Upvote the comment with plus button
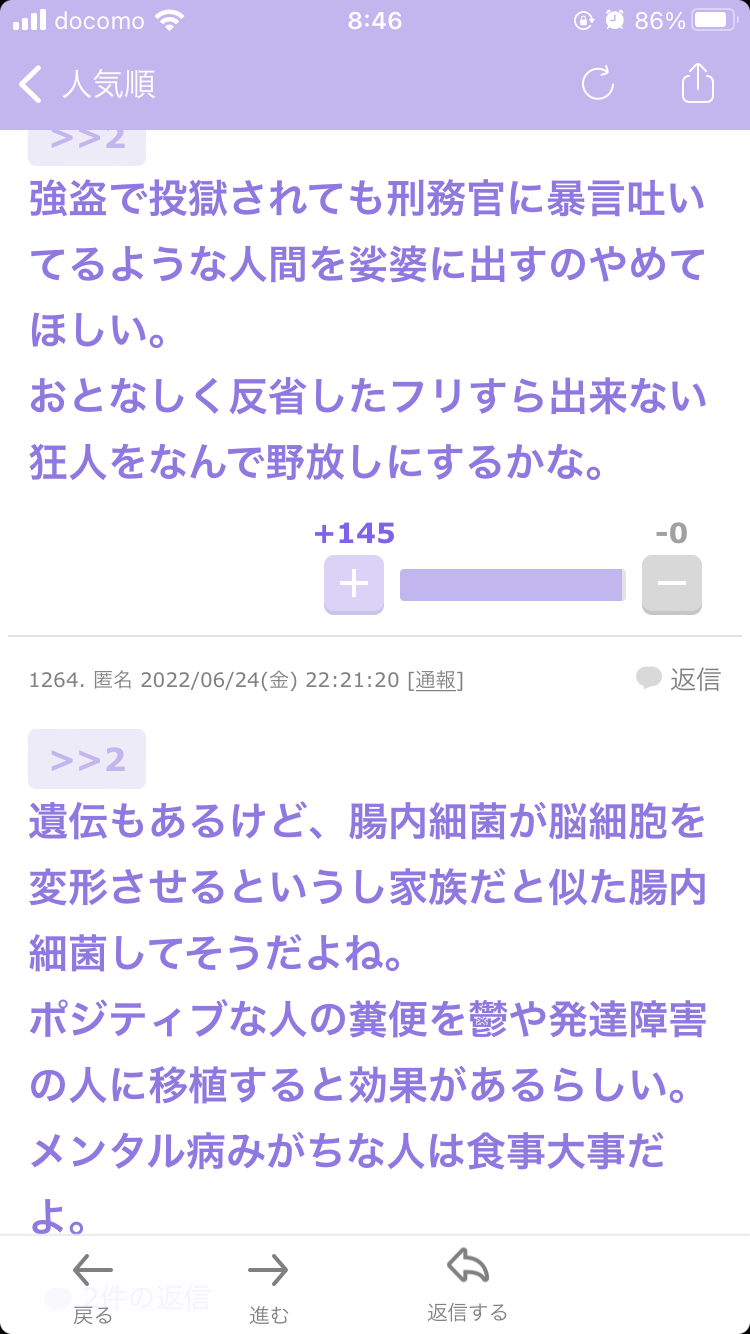The width and height of the screenshot is (750, 1334). pyautogui.click(x=354, y=584)
